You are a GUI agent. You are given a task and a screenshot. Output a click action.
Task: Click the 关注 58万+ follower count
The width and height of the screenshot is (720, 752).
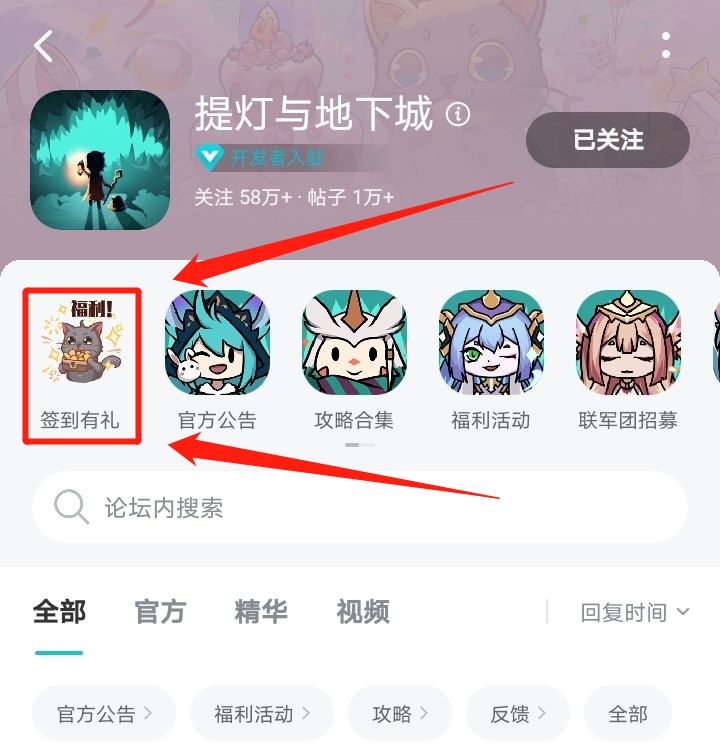243,194
